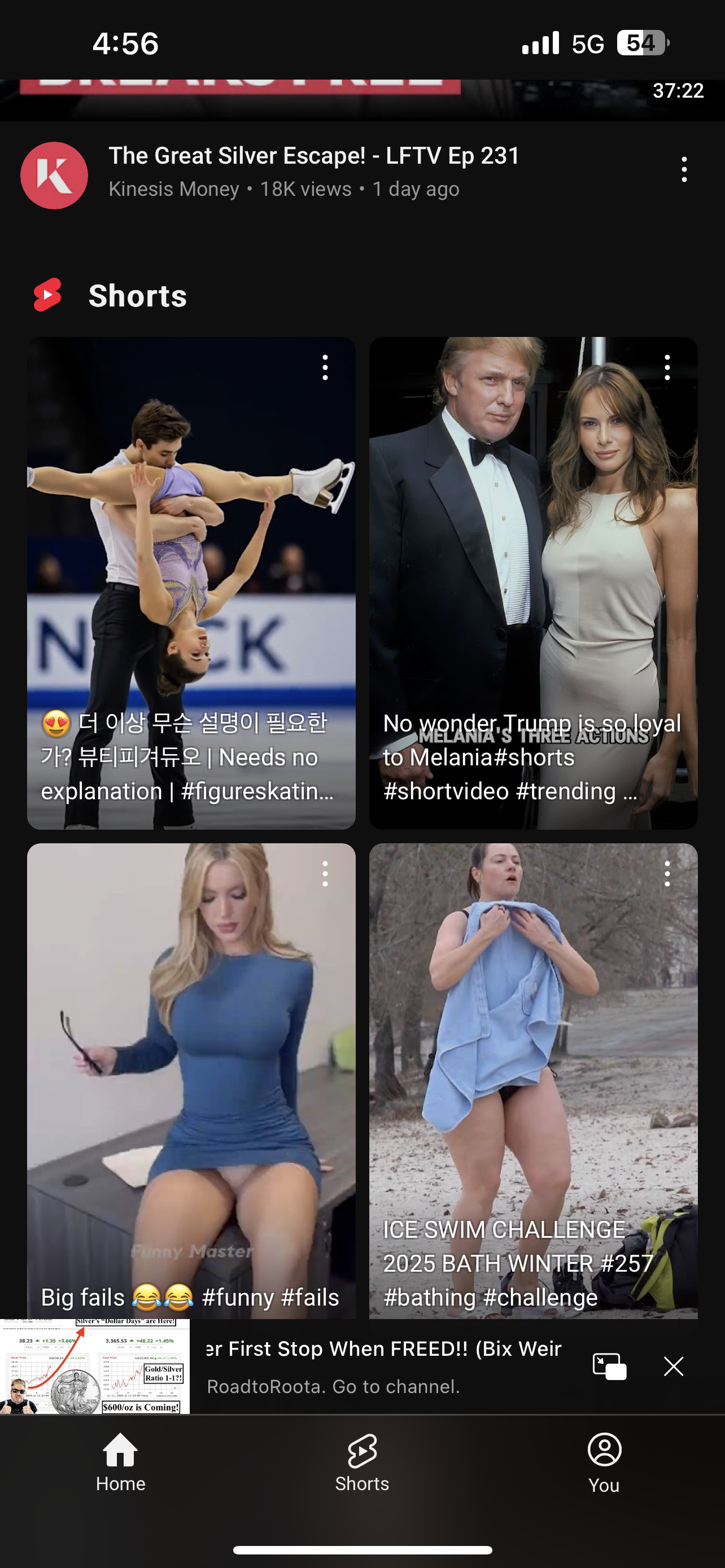Open The Great Silver Escape video
The height and width of the screenshot is (1568, 725).
point(314,156)
